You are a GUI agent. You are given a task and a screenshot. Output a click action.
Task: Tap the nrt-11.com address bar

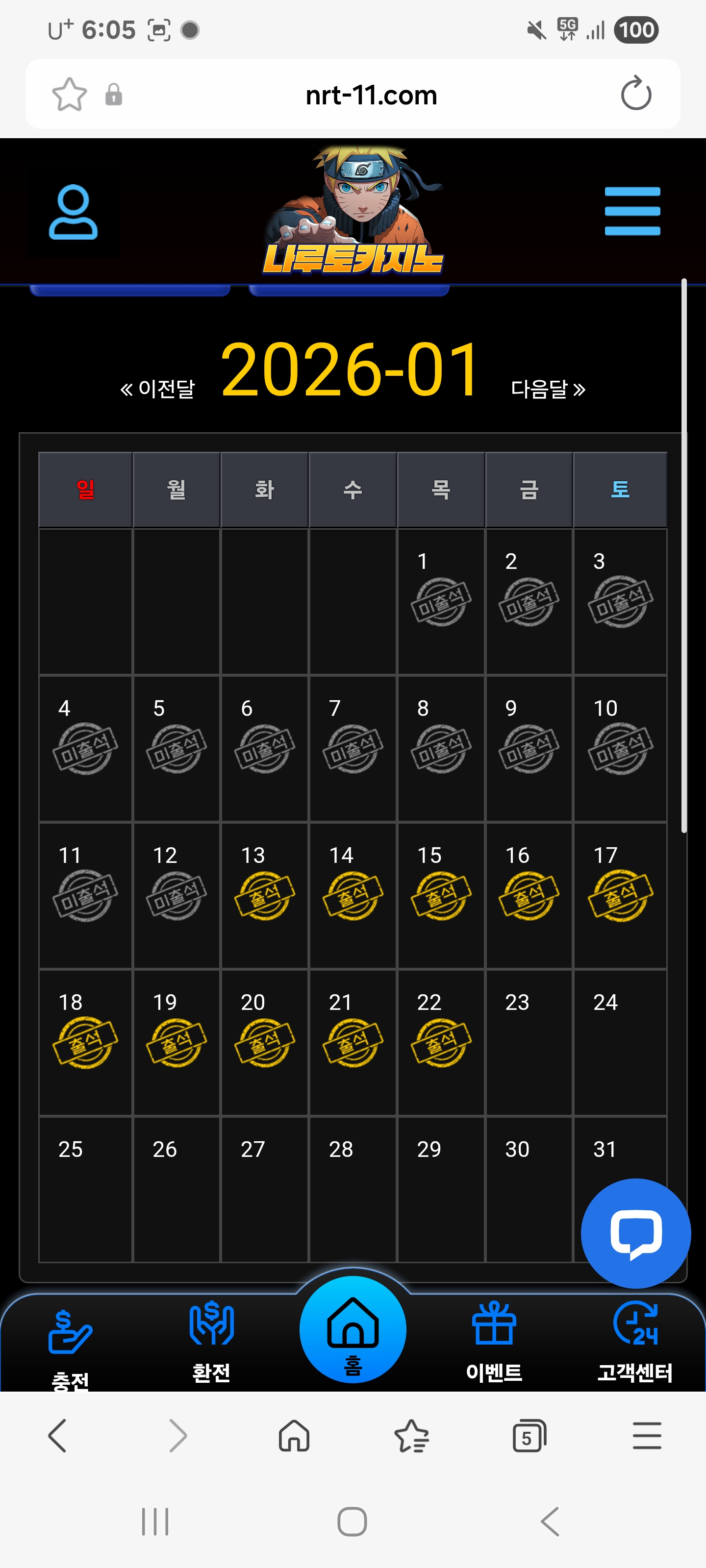click(371, 95)
